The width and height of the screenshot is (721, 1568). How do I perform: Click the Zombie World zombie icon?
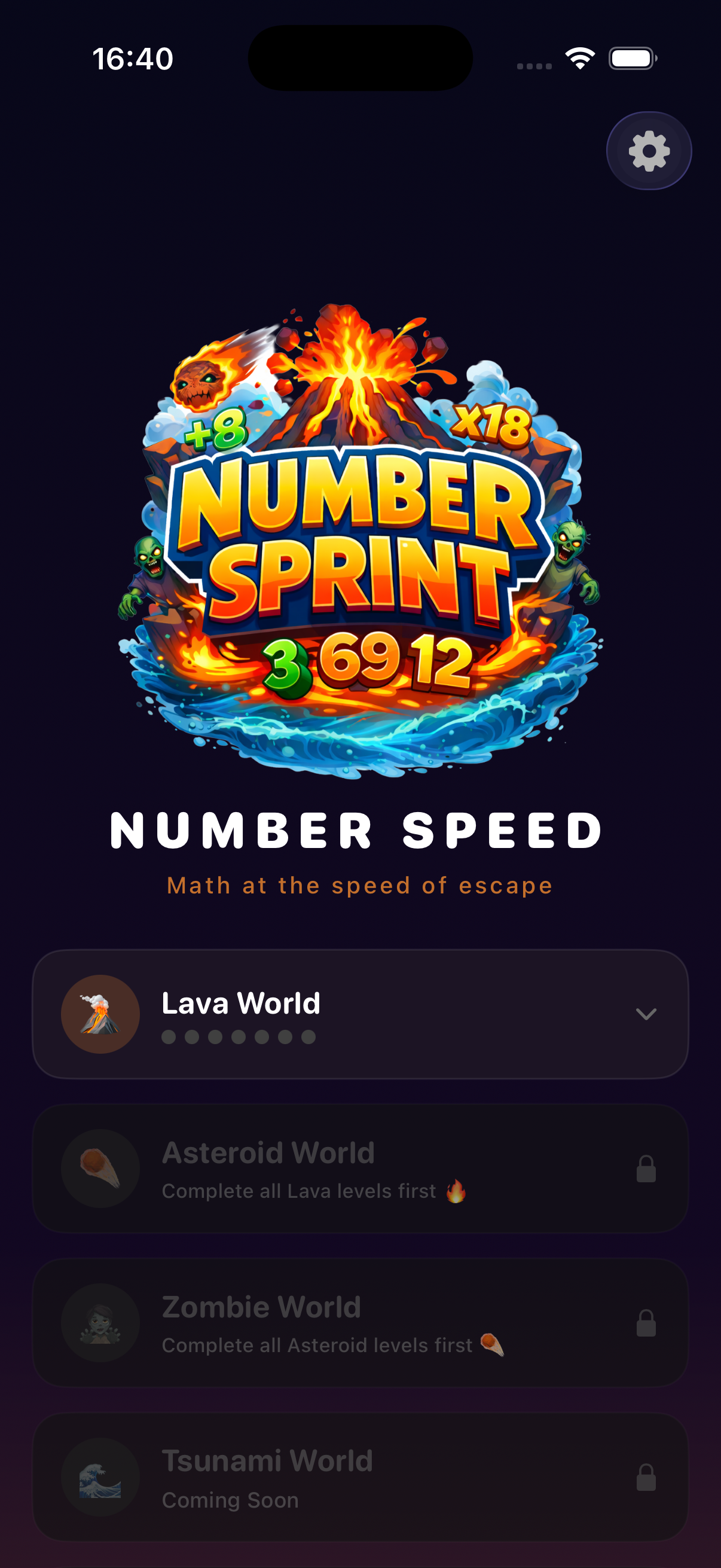[100, 1322]
